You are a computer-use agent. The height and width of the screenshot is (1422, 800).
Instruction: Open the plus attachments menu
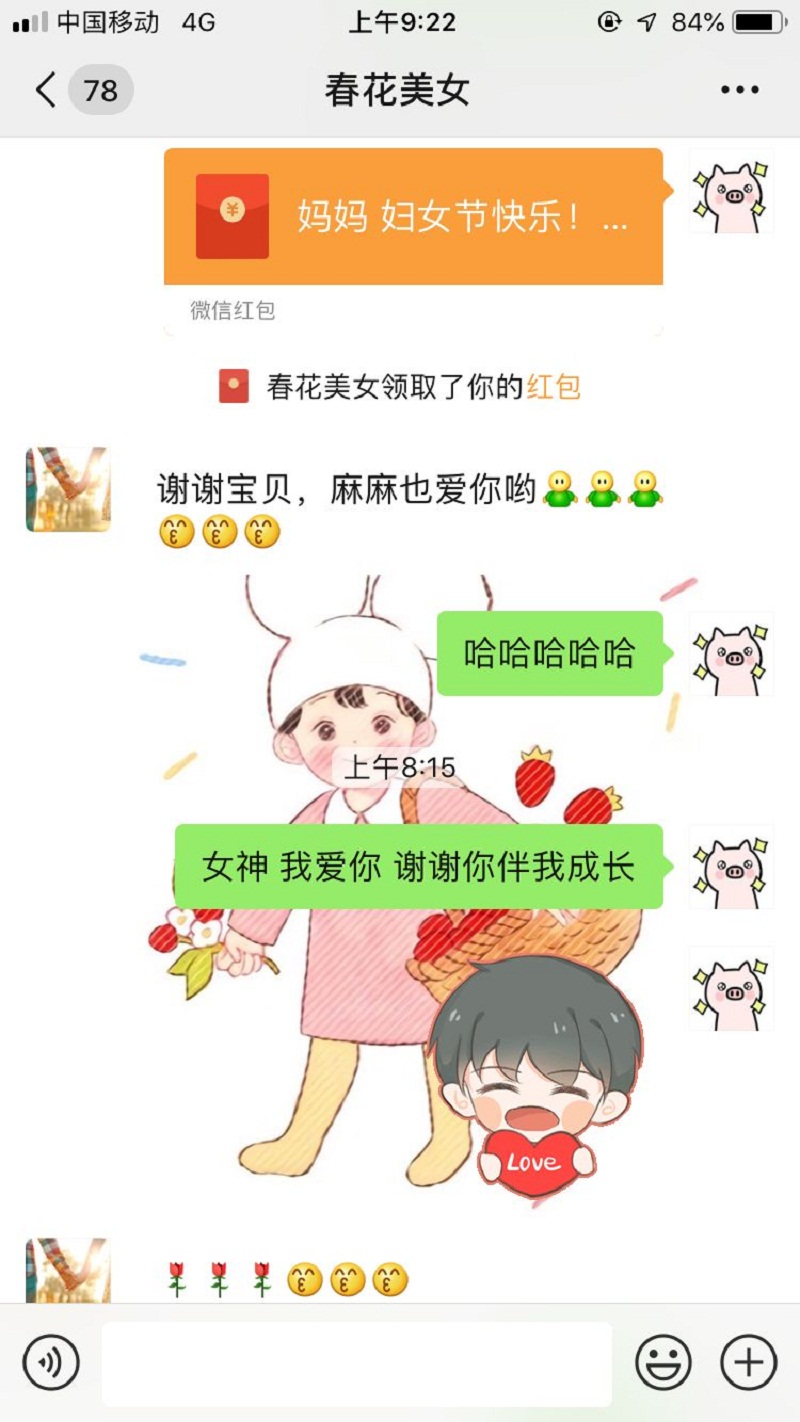tap(748, 1362)
